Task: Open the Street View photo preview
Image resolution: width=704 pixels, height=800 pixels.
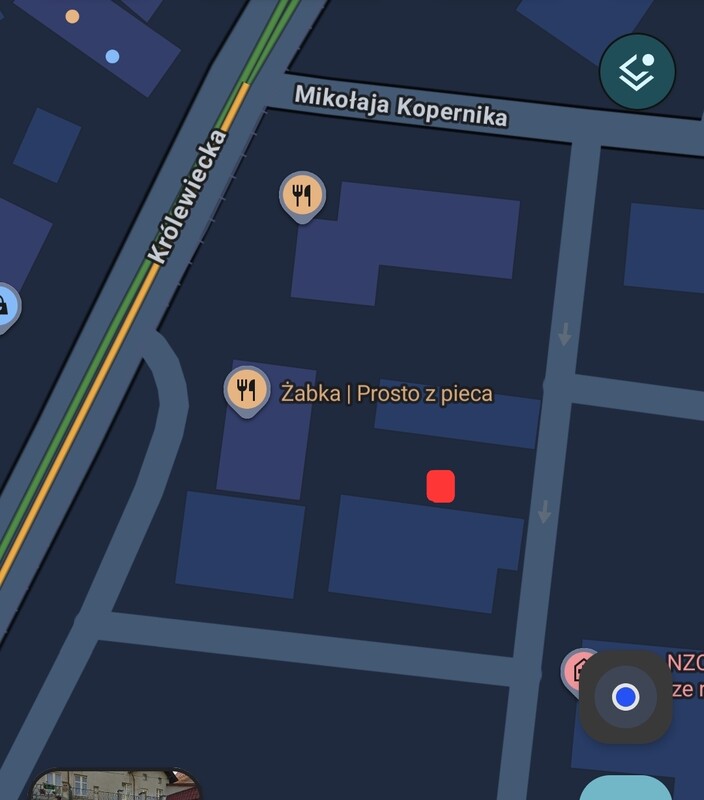Action: 115,784
